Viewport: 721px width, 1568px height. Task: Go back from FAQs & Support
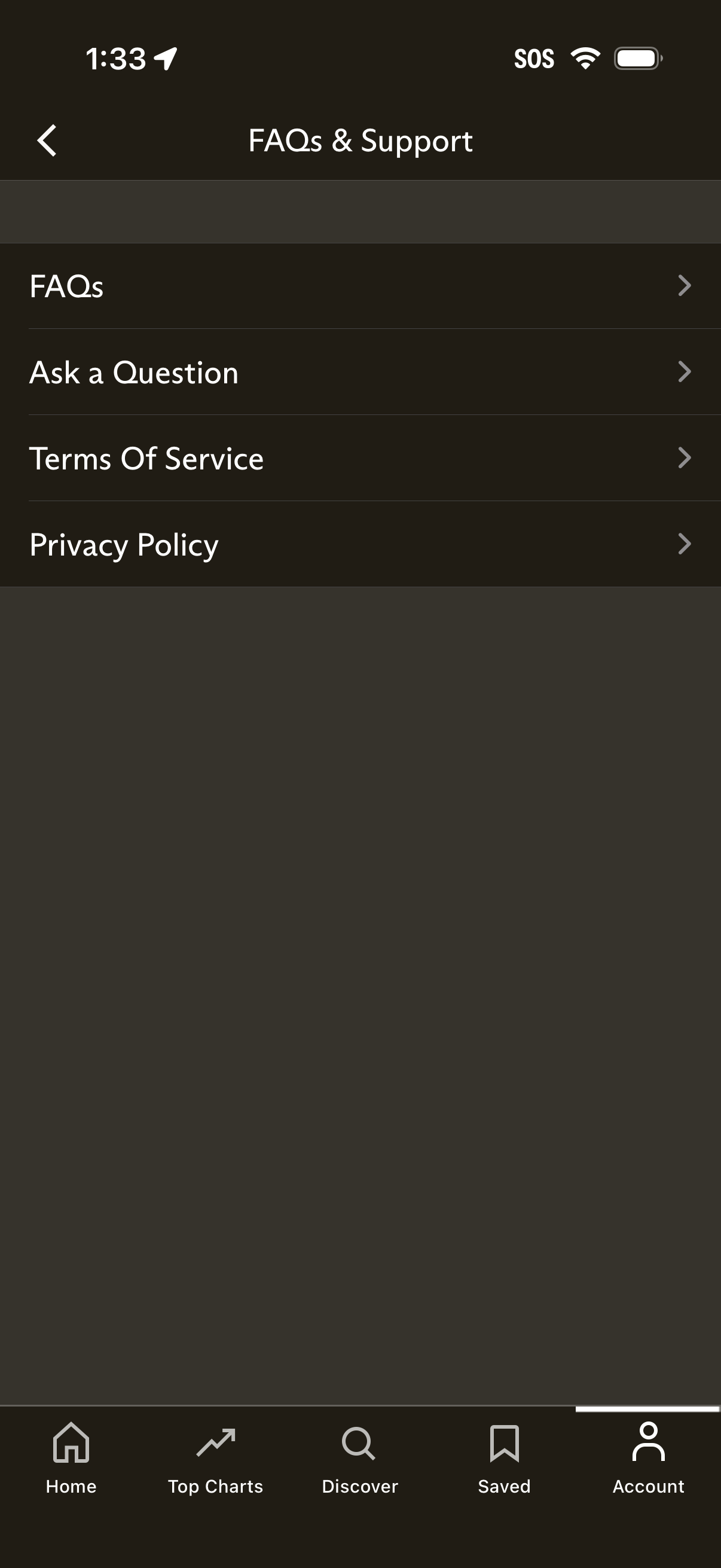(47, 141)
